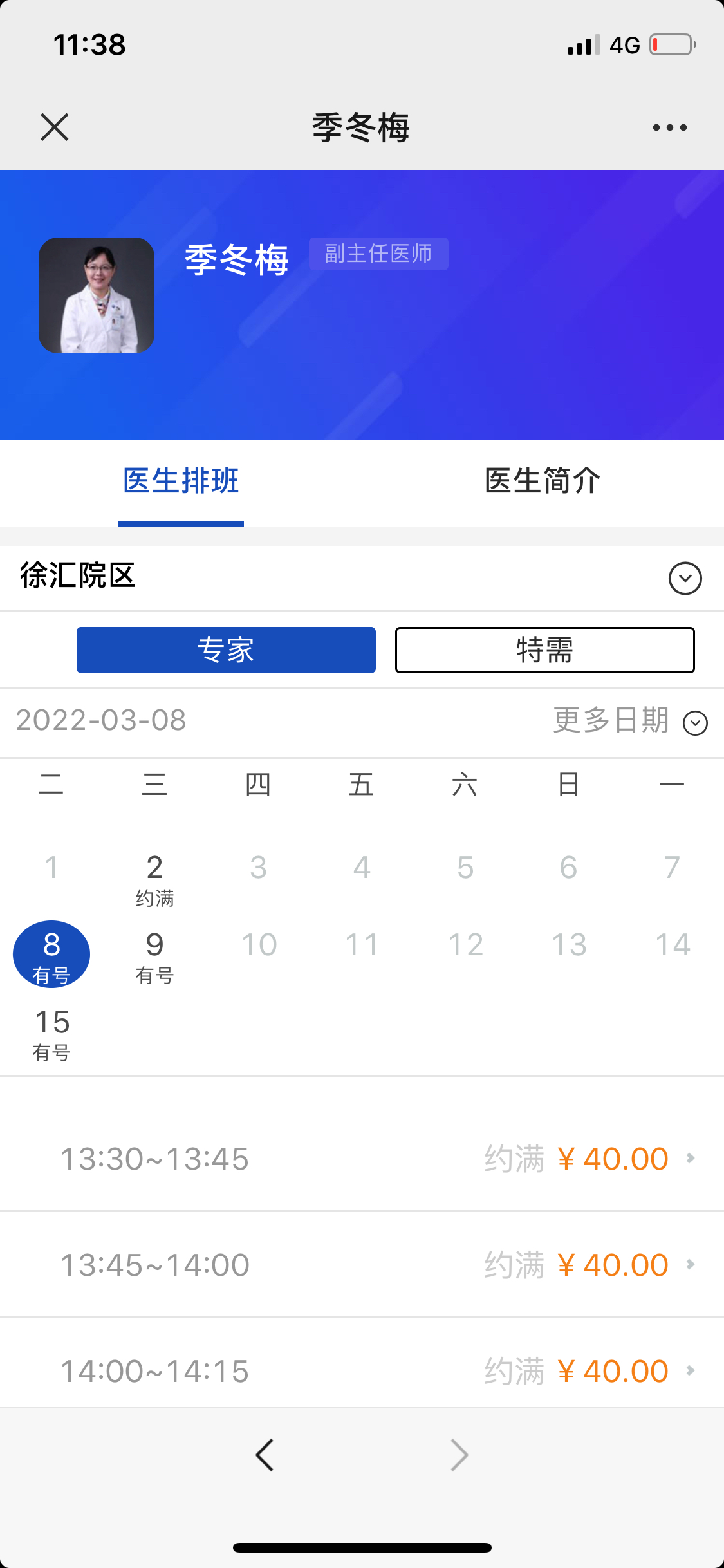Open the 14:00~14:15 time slot
This screenshot has width=724, height=1568.
362,1371
